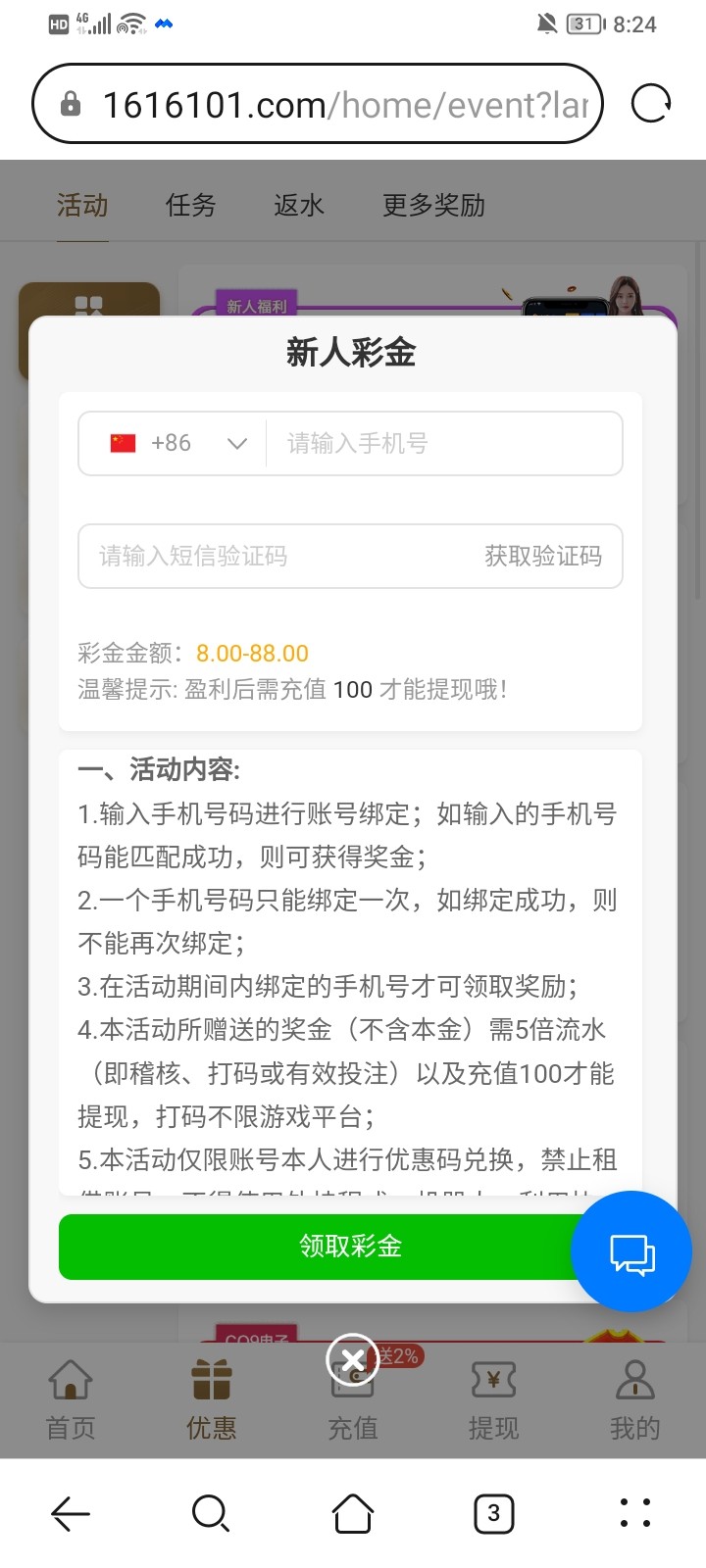This screenshot has height=1568, width=706.
Task: Tap the phone number input field
Action: (446, 444)
